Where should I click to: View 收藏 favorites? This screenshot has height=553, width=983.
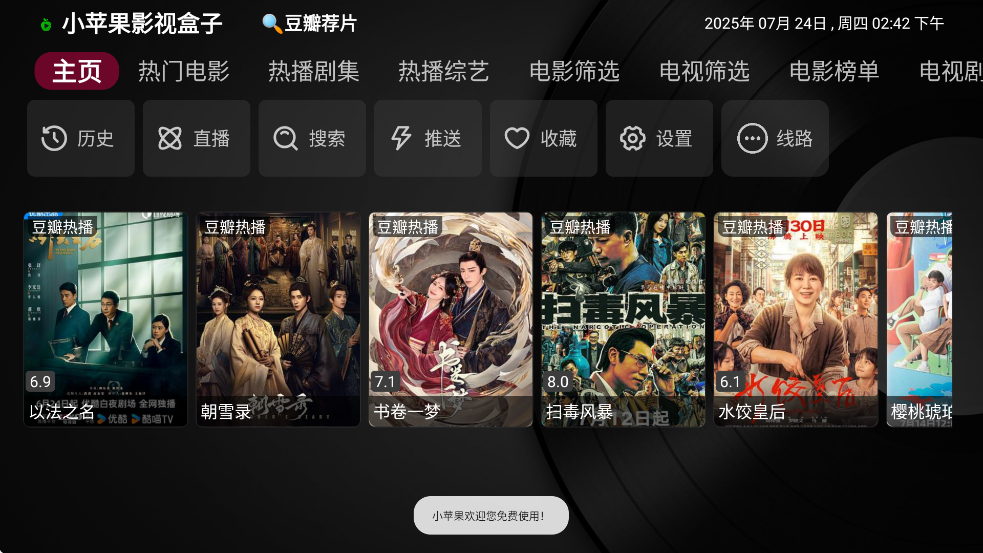pos(543,139)
